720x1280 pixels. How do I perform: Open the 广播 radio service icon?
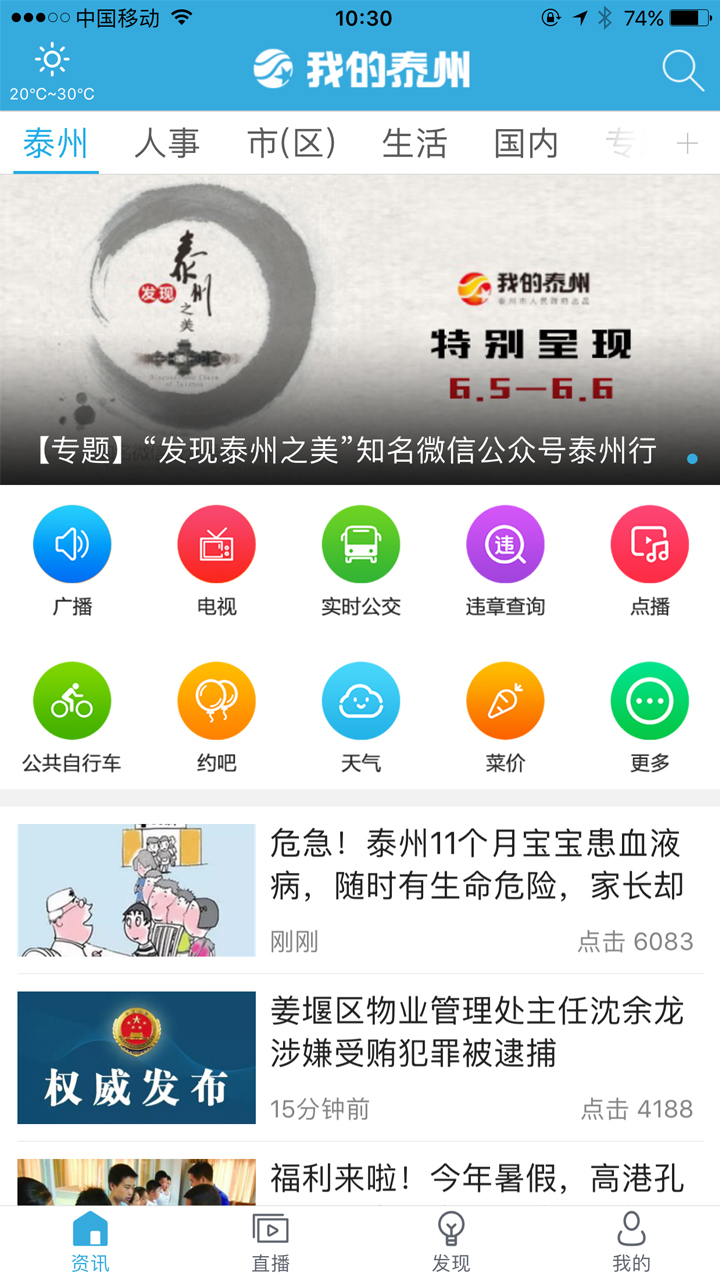71,545
